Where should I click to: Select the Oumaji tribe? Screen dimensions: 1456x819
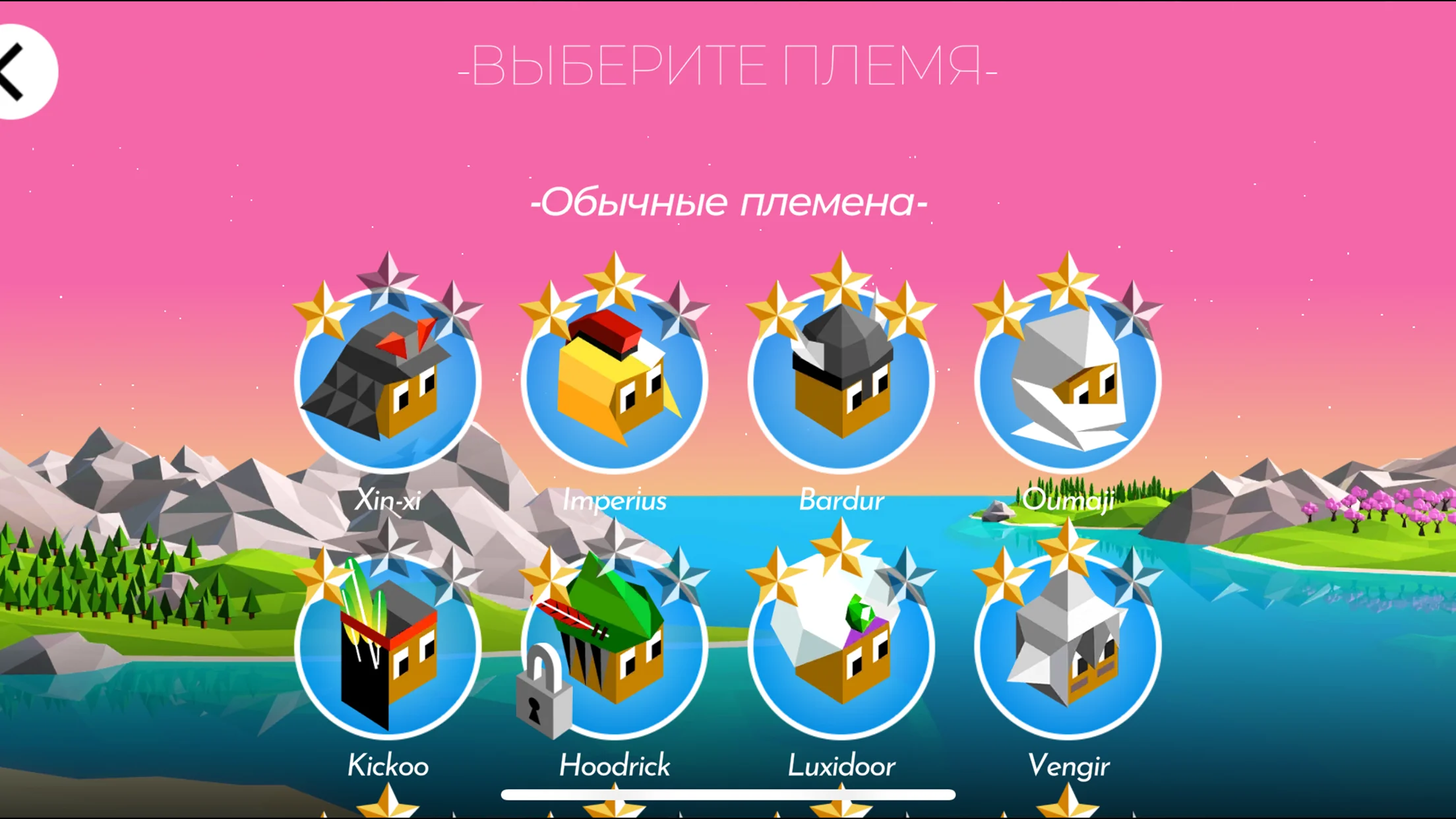(x=1068, y=381)
